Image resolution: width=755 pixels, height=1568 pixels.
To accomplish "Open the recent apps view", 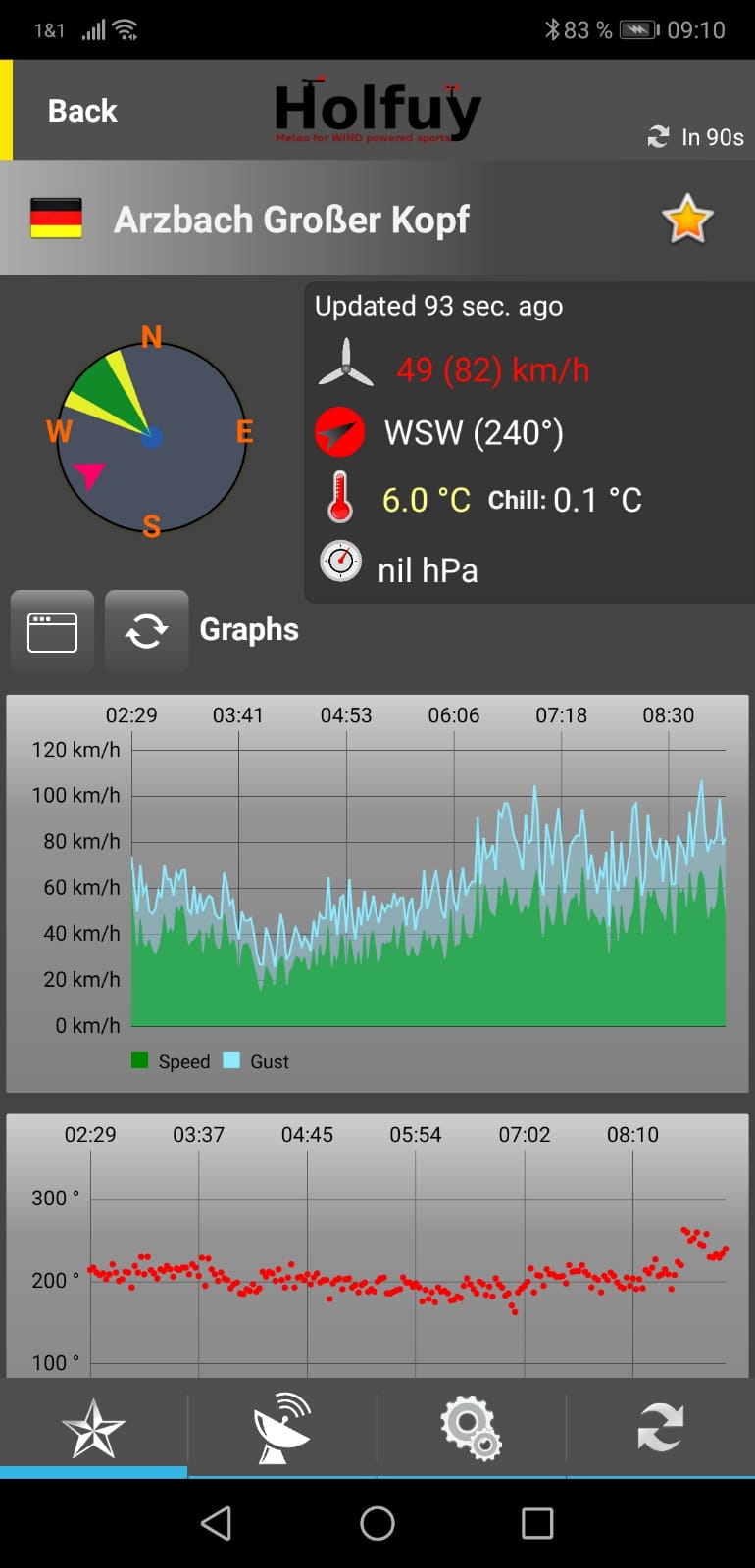I will (537, 1523).
